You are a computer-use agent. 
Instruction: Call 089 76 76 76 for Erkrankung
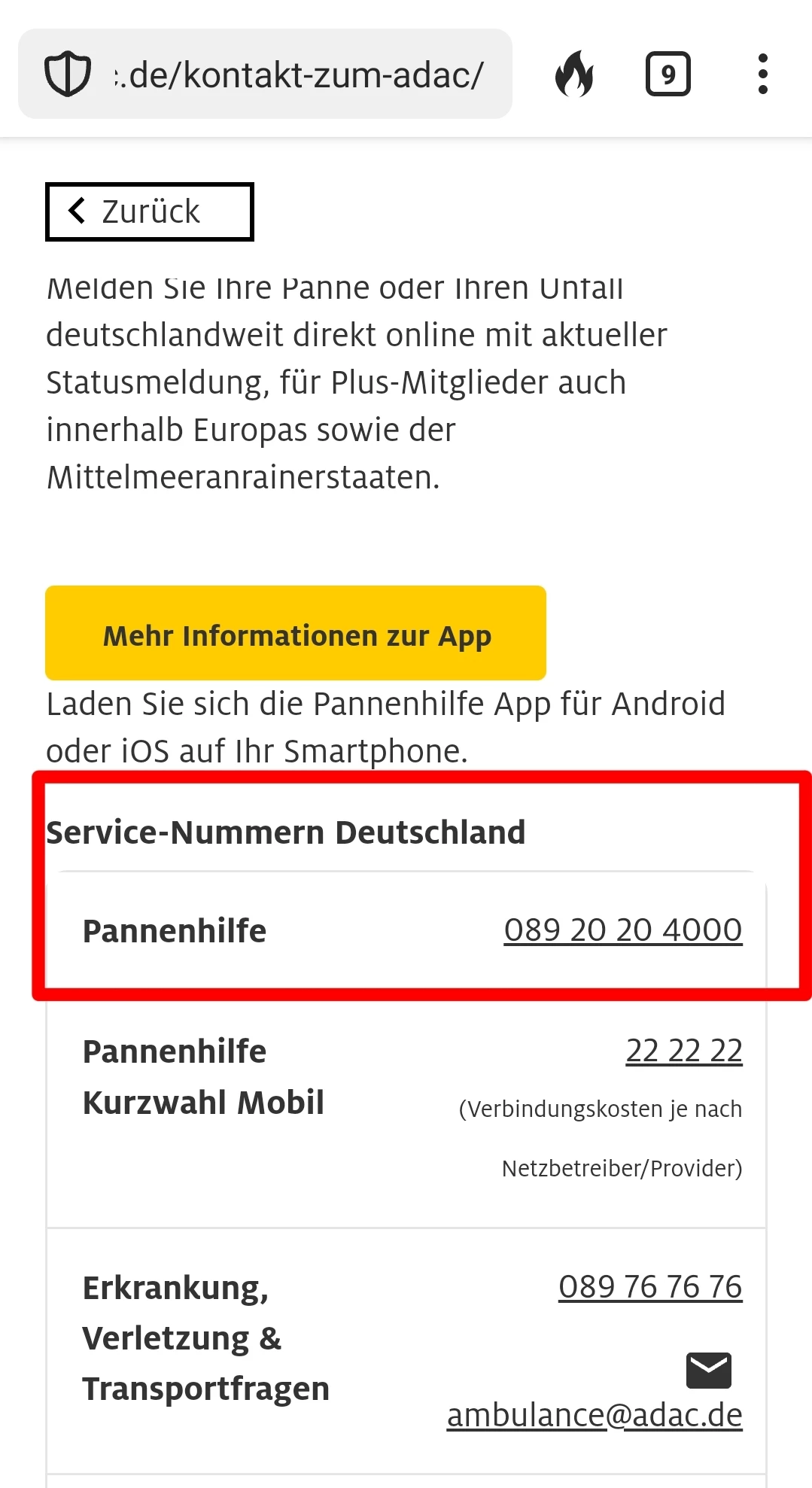click(x=649, y=1287)
